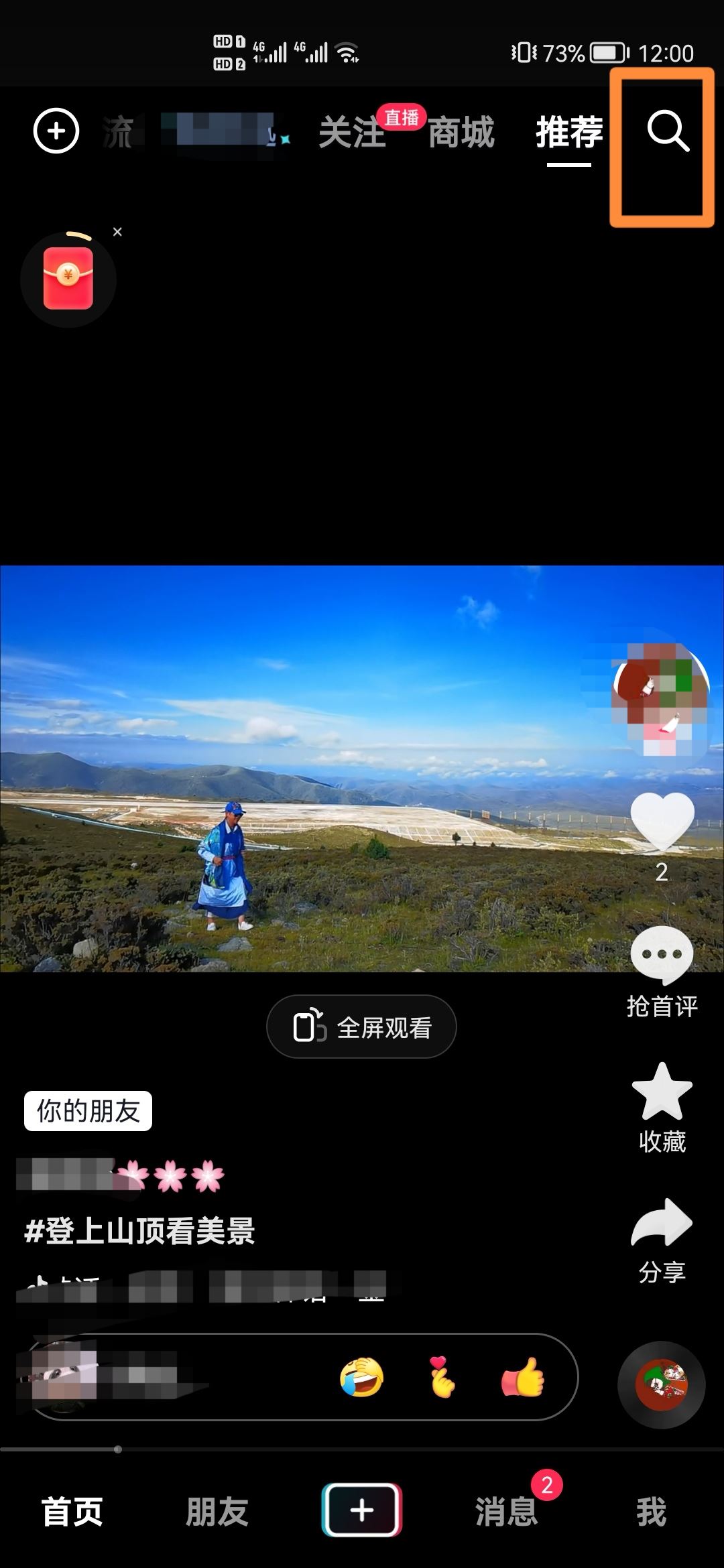Dismiss the red envelope with its X
724x1568 pixels.
118,233
